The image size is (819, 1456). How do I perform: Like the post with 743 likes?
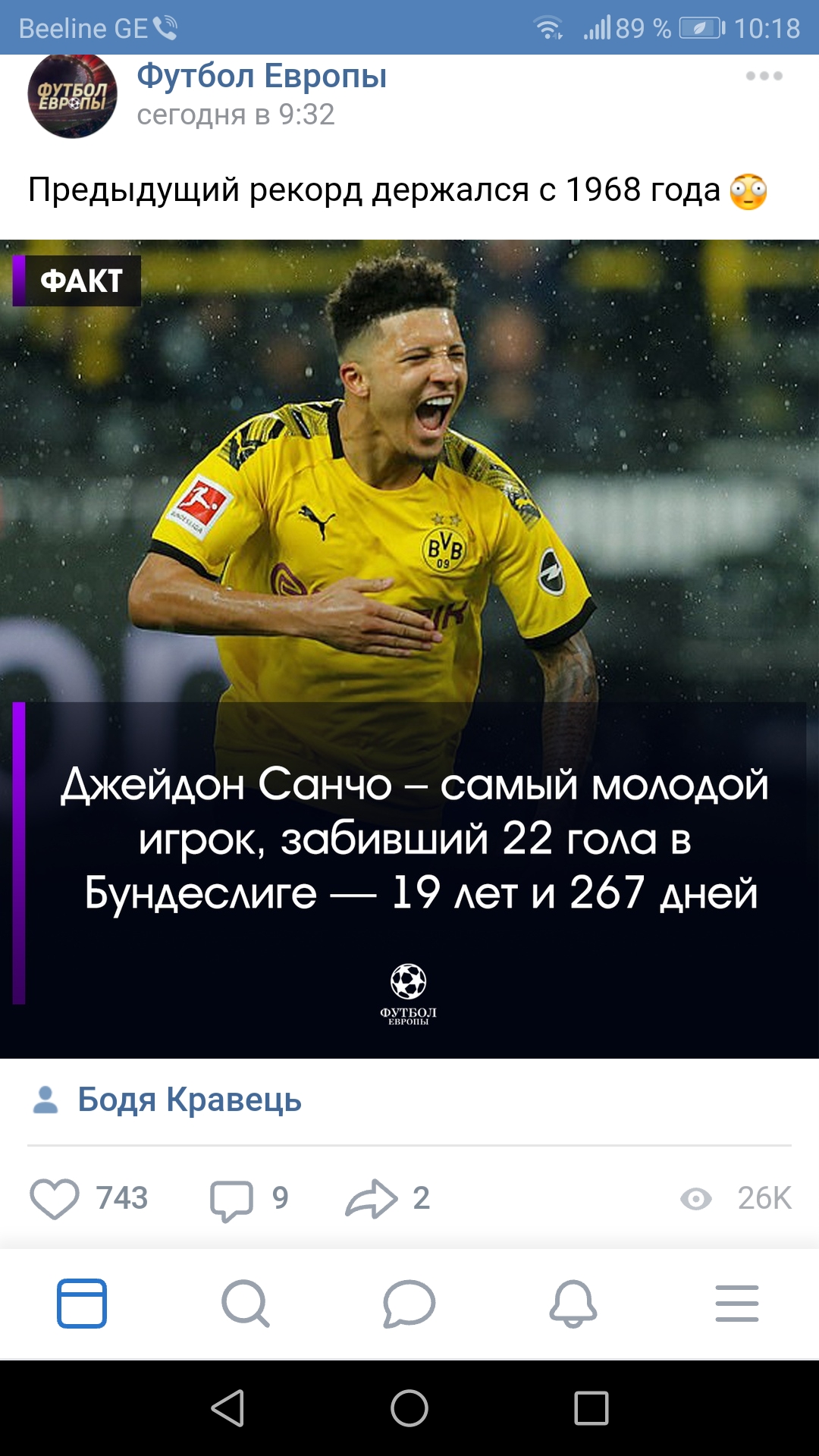click(x=55, y=1199)
